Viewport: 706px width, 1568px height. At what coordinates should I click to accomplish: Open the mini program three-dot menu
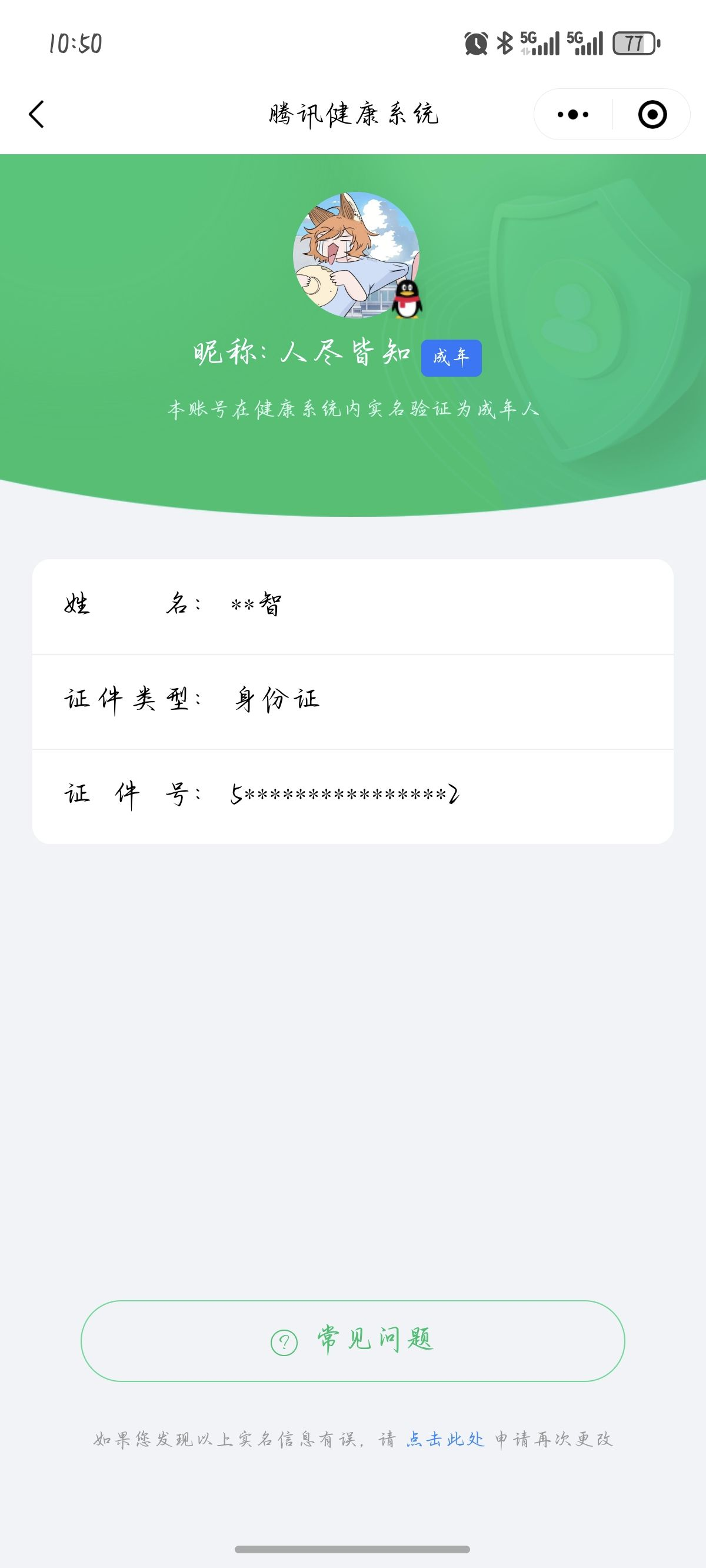572,114
